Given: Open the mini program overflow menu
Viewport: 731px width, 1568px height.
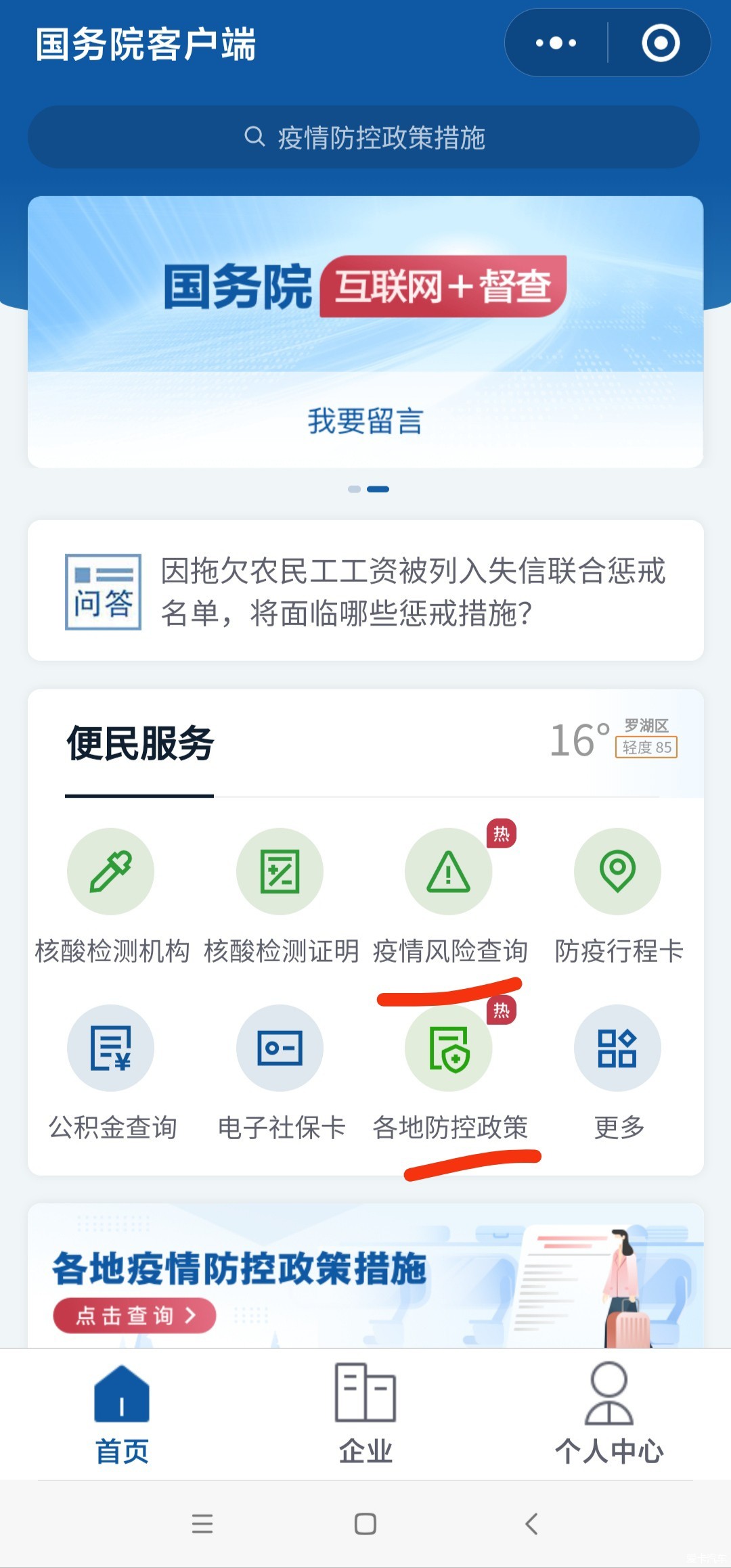Looking at the screenshot, I should coord(556,43).
